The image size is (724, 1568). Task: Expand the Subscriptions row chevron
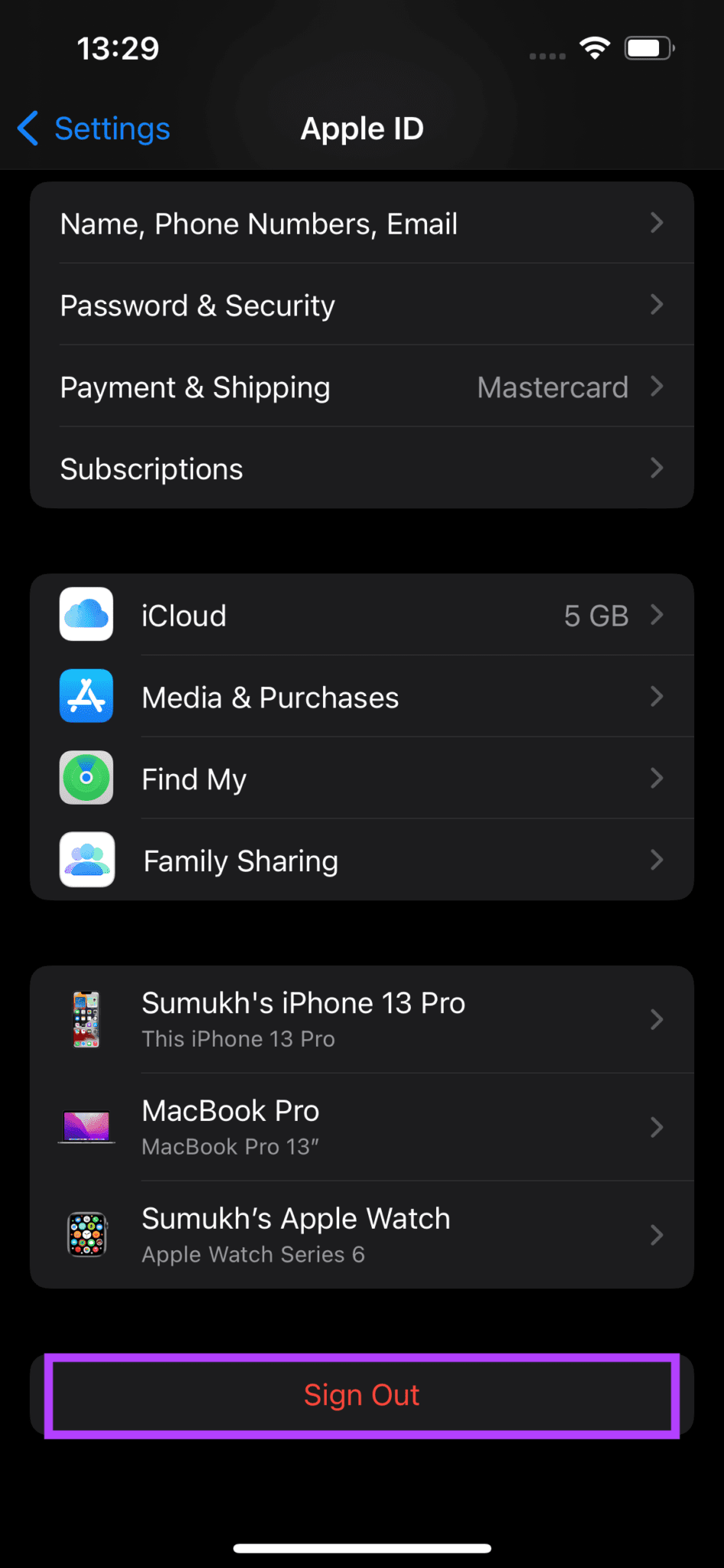[656, 468]
